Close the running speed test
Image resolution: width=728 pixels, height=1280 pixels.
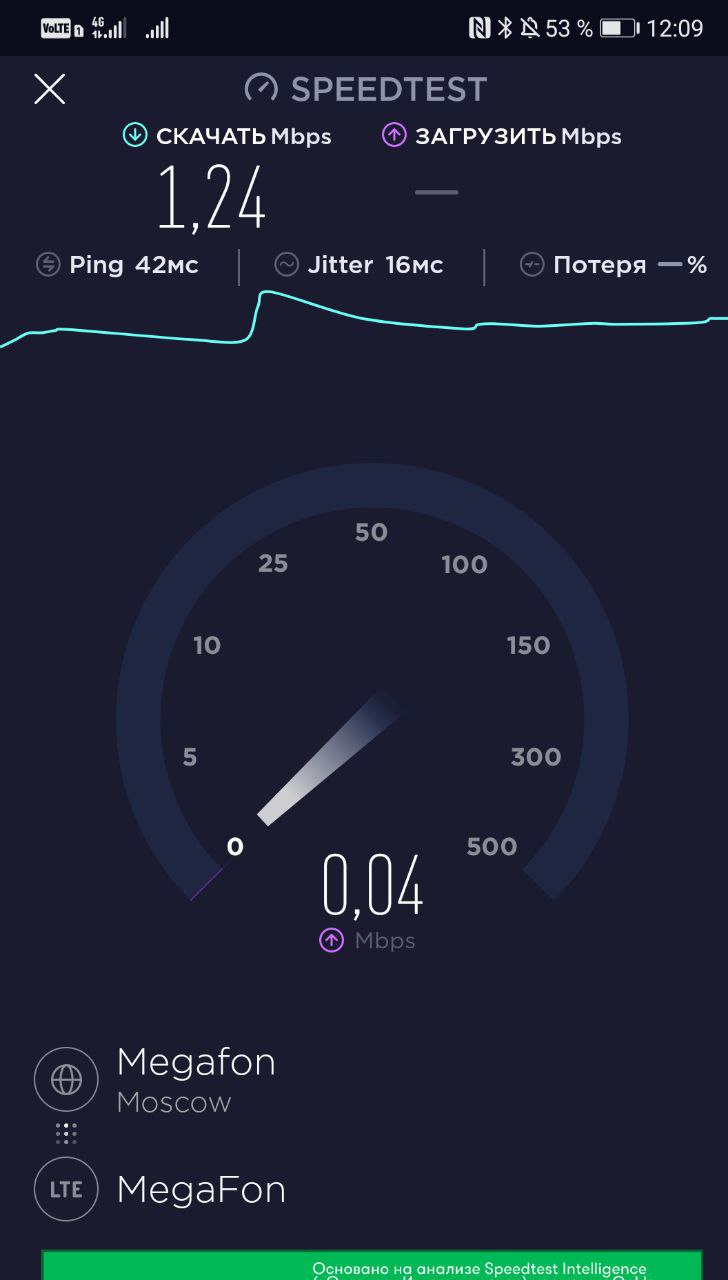coord(49,89)
